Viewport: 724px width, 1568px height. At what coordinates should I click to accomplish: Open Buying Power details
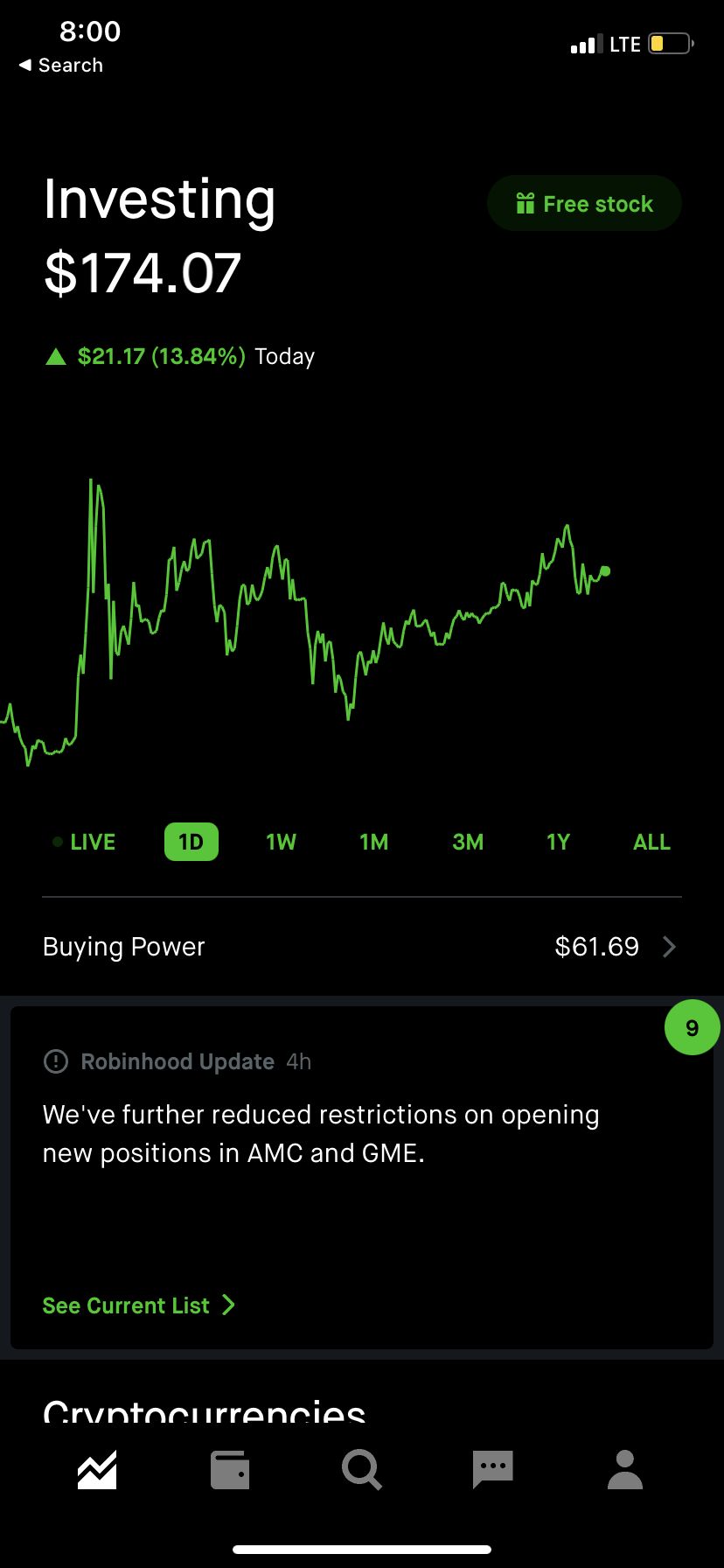click(x=362, y=947)
